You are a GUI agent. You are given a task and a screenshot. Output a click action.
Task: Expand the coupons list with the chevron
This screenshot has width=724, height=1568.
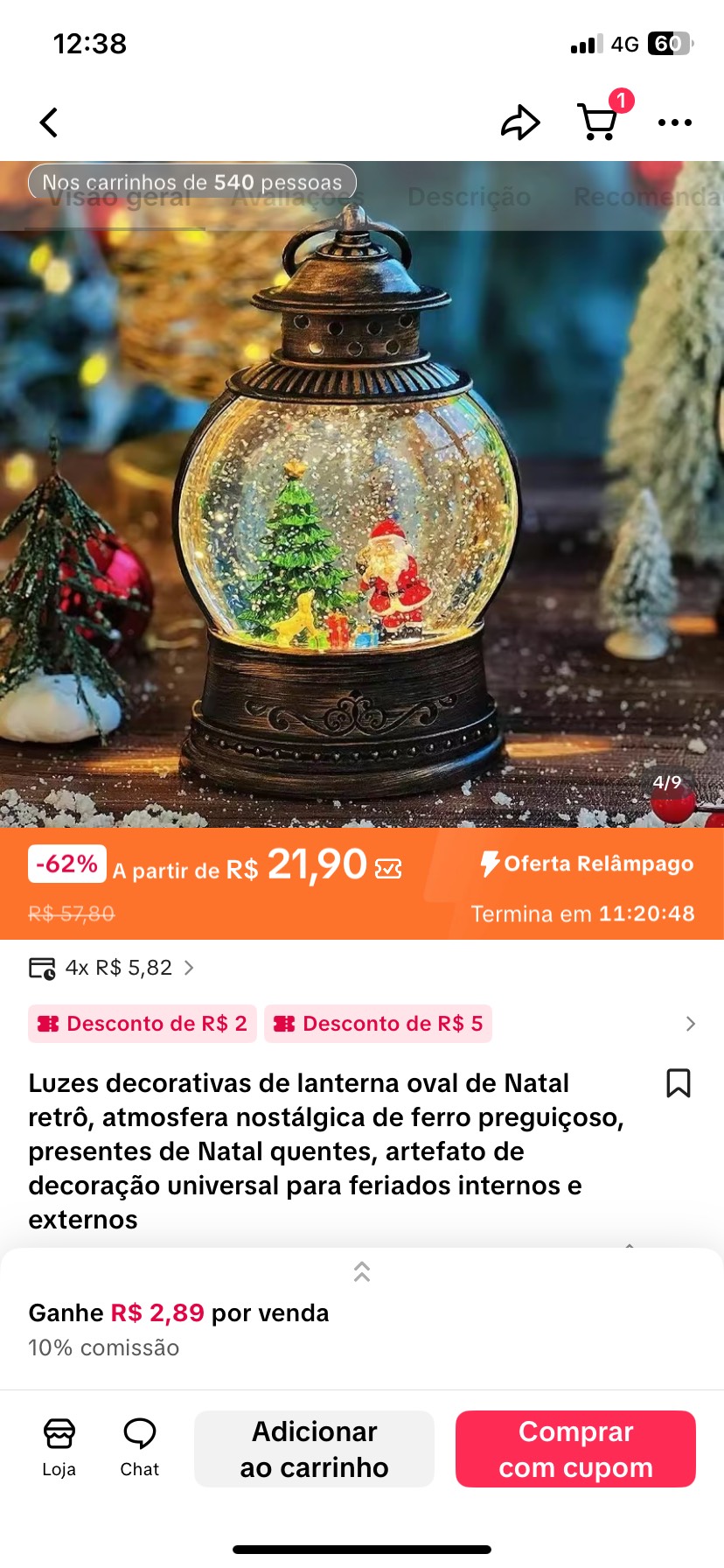point(690,1024)
